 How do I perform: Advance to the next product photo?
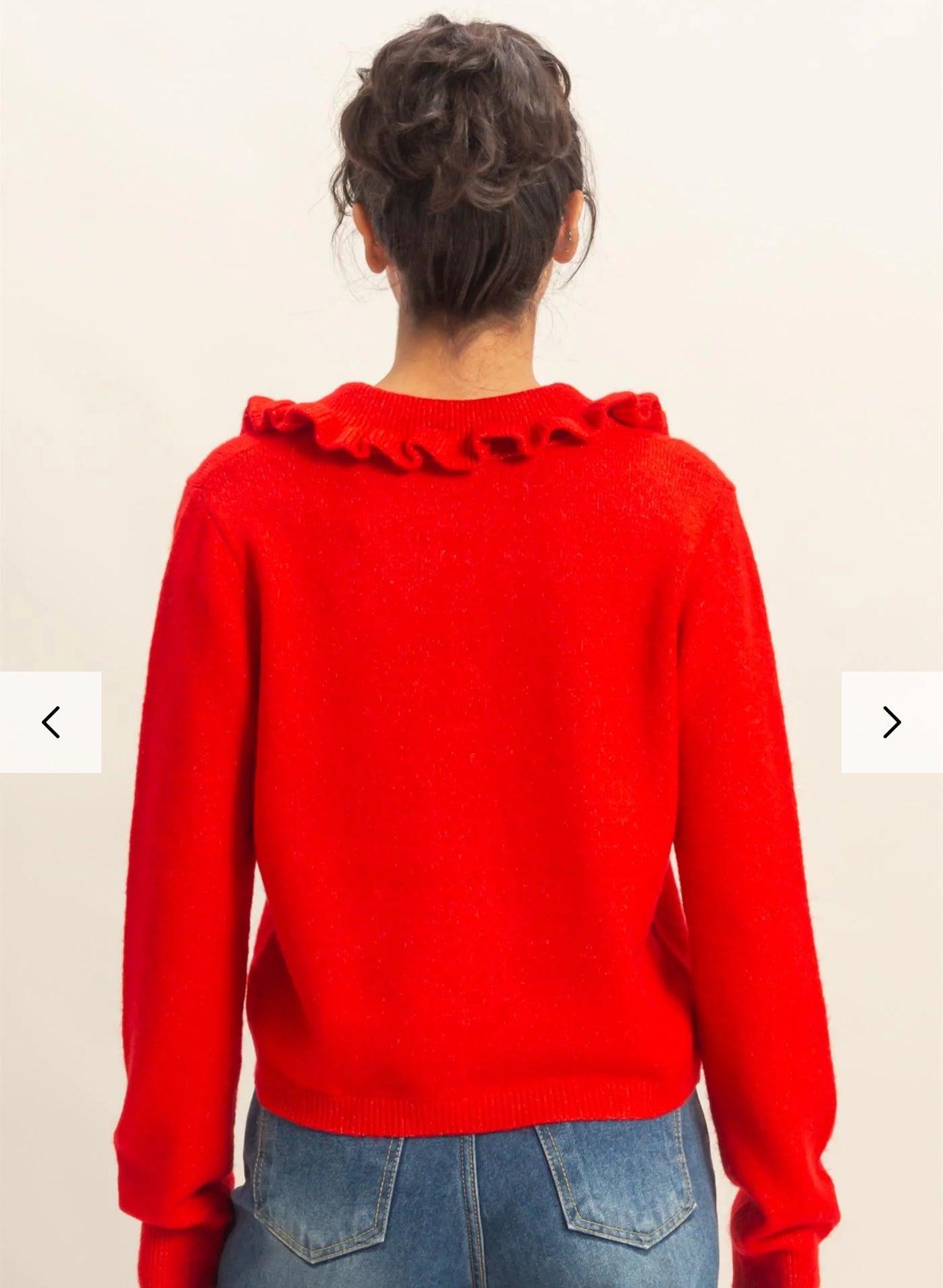[892, 722]
